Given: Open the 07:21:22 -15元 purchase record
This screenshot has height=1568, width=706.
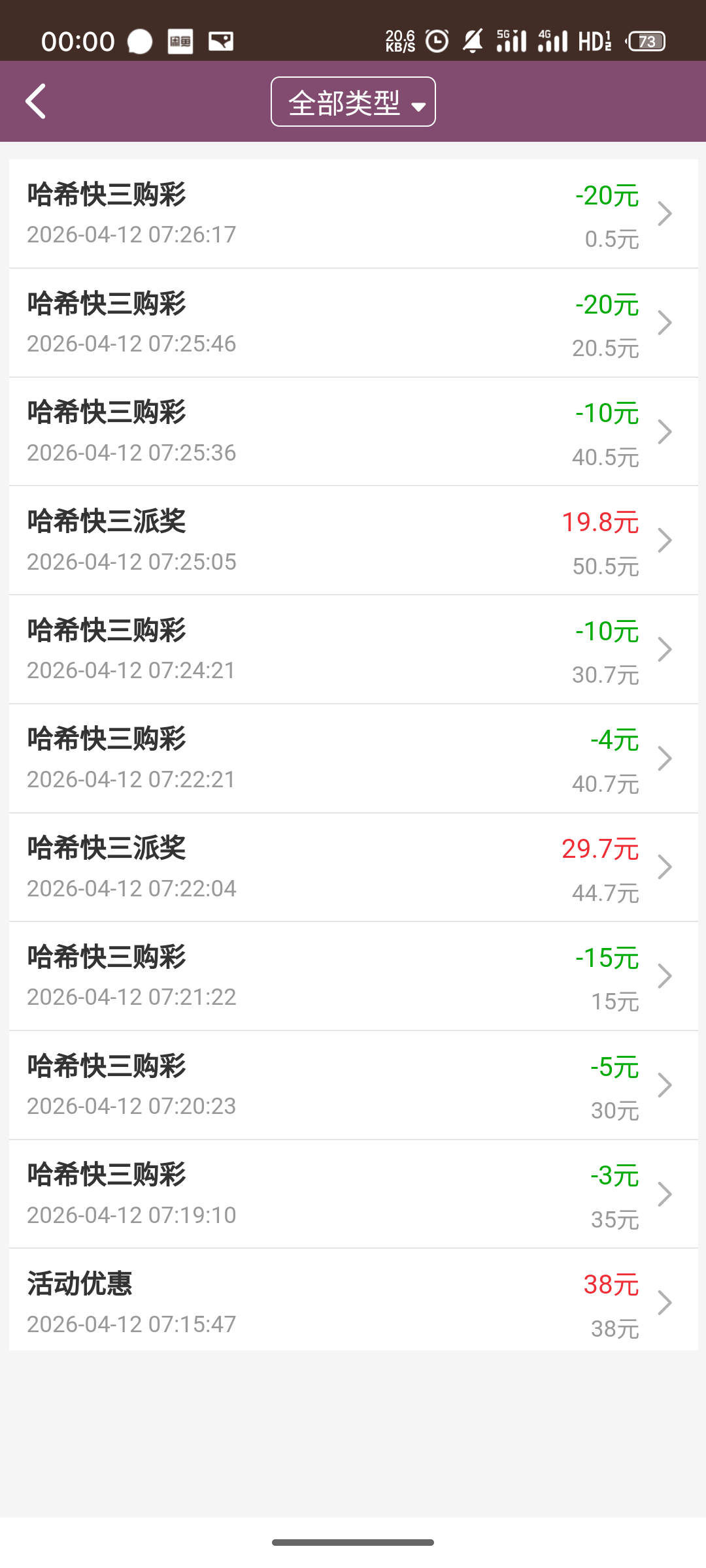Looking at the screenshot, I should tap(353, 976).
